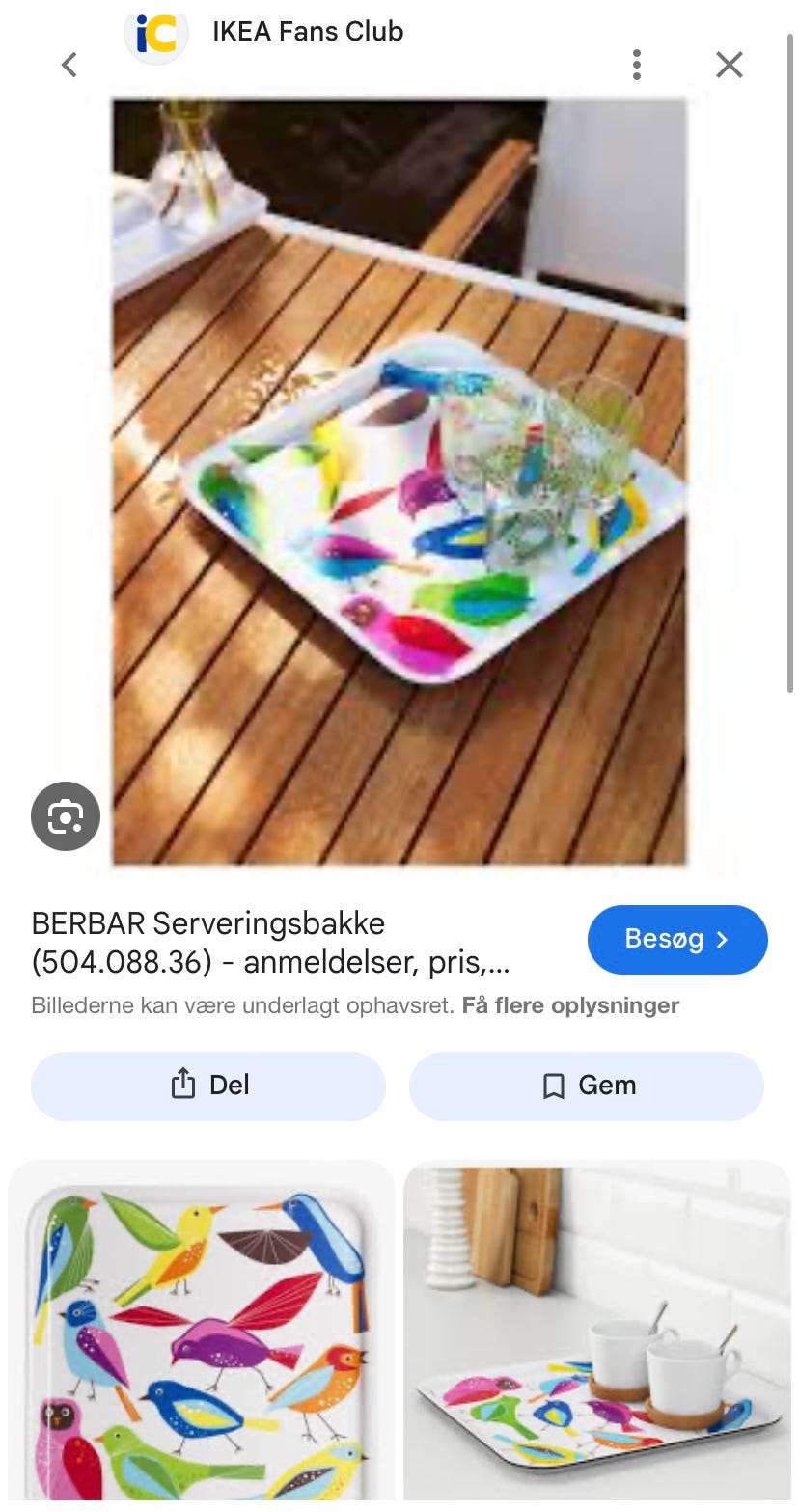Click the IKEA Fans Club site icon

[x=156, y=36]
